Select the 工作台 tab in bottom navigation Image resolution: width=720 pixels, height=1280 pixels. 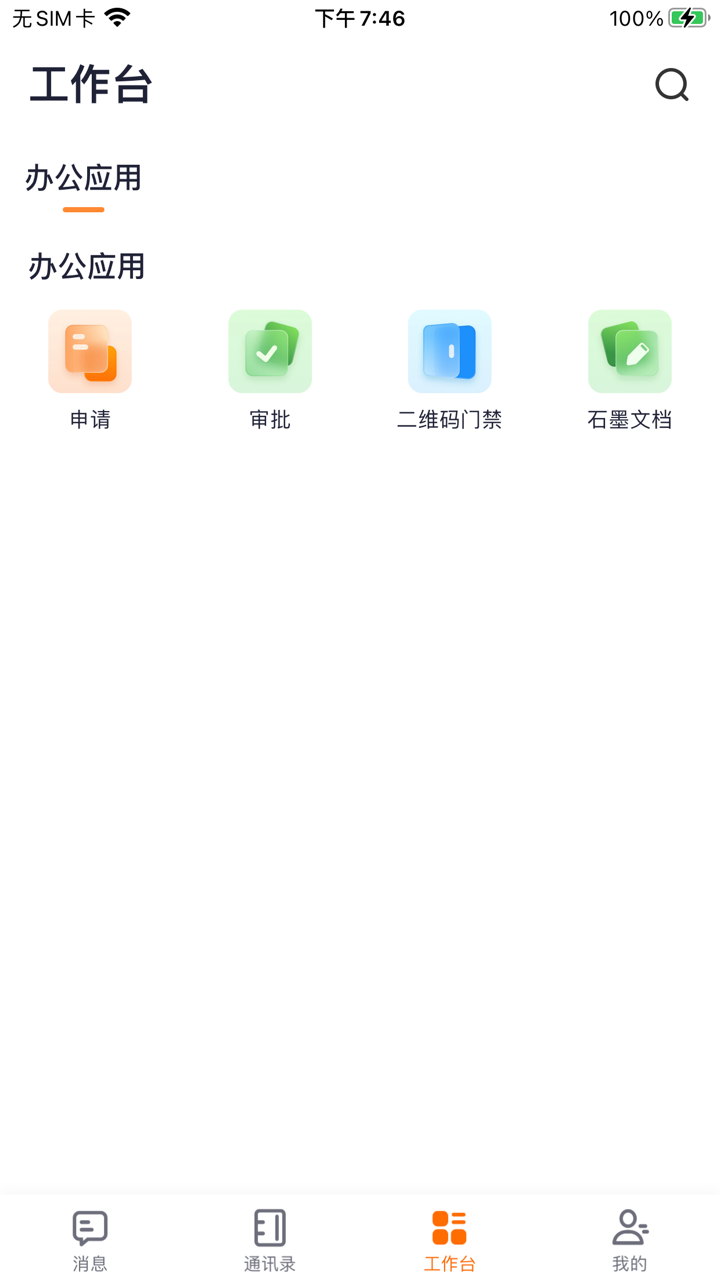449,1240
